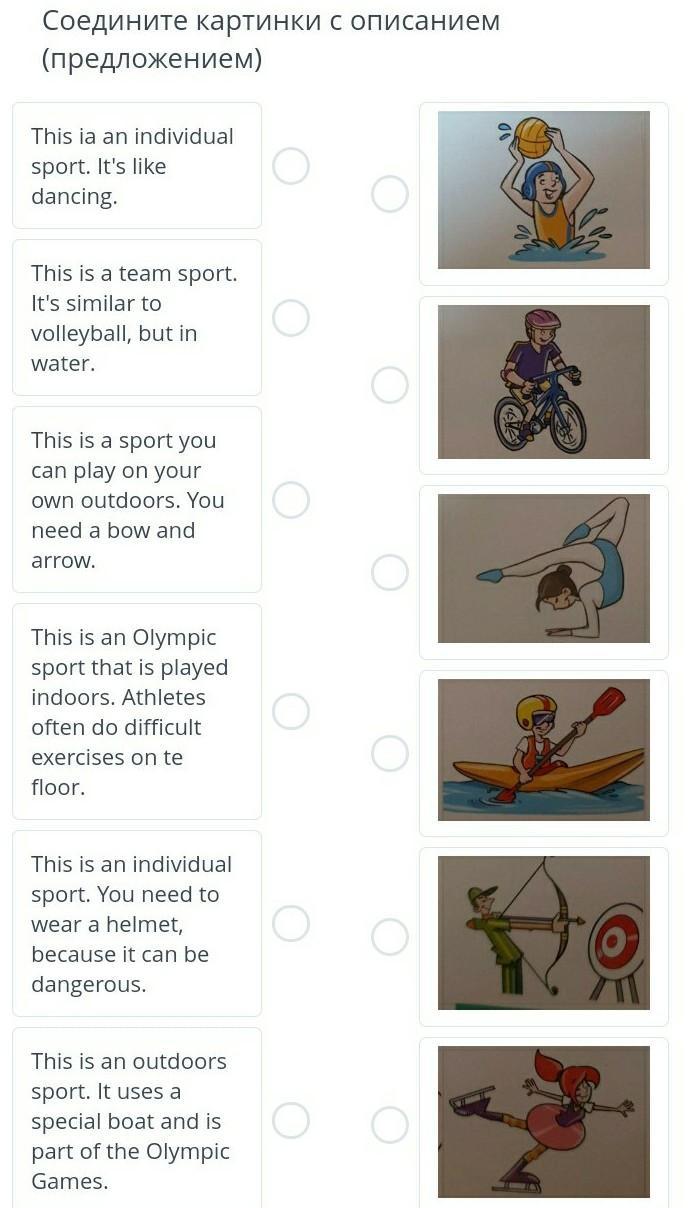Image resolution: width=692 pixels, height=1208 pixels.
Task: Select the connector for the volleyball in water sport
Action: coord(291,318)
